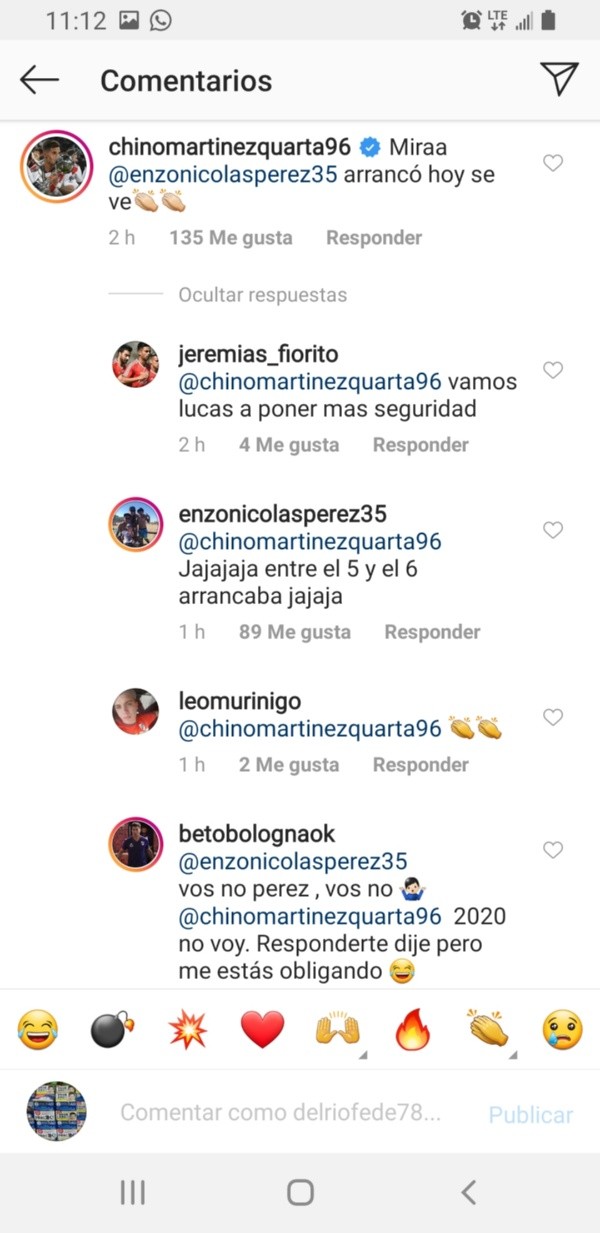The image size is (600, 1233).
Task: Open betobolognaok's profile picture
Action: (135, 844)
